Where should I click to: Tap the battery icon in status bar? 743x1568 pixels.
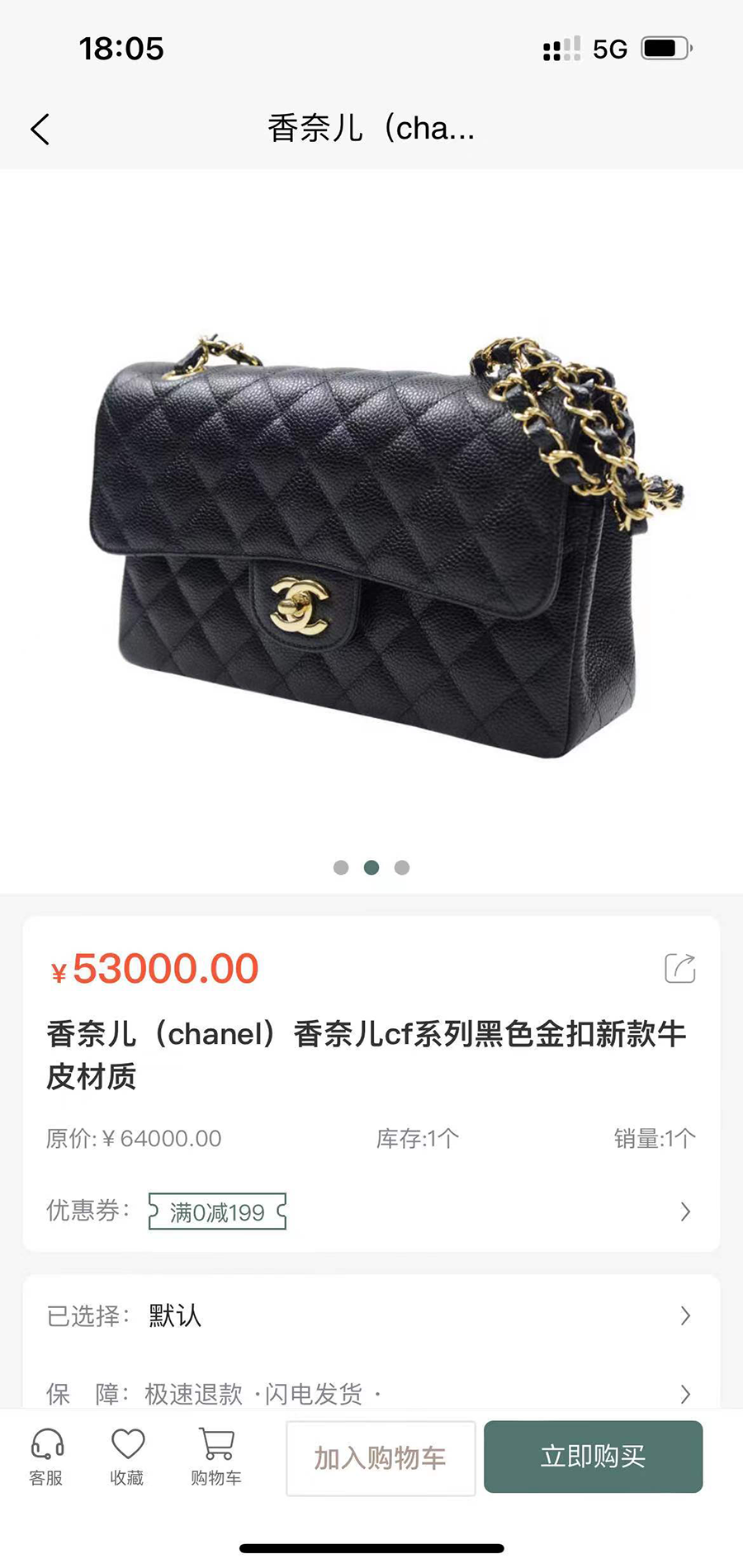(665, 48)
